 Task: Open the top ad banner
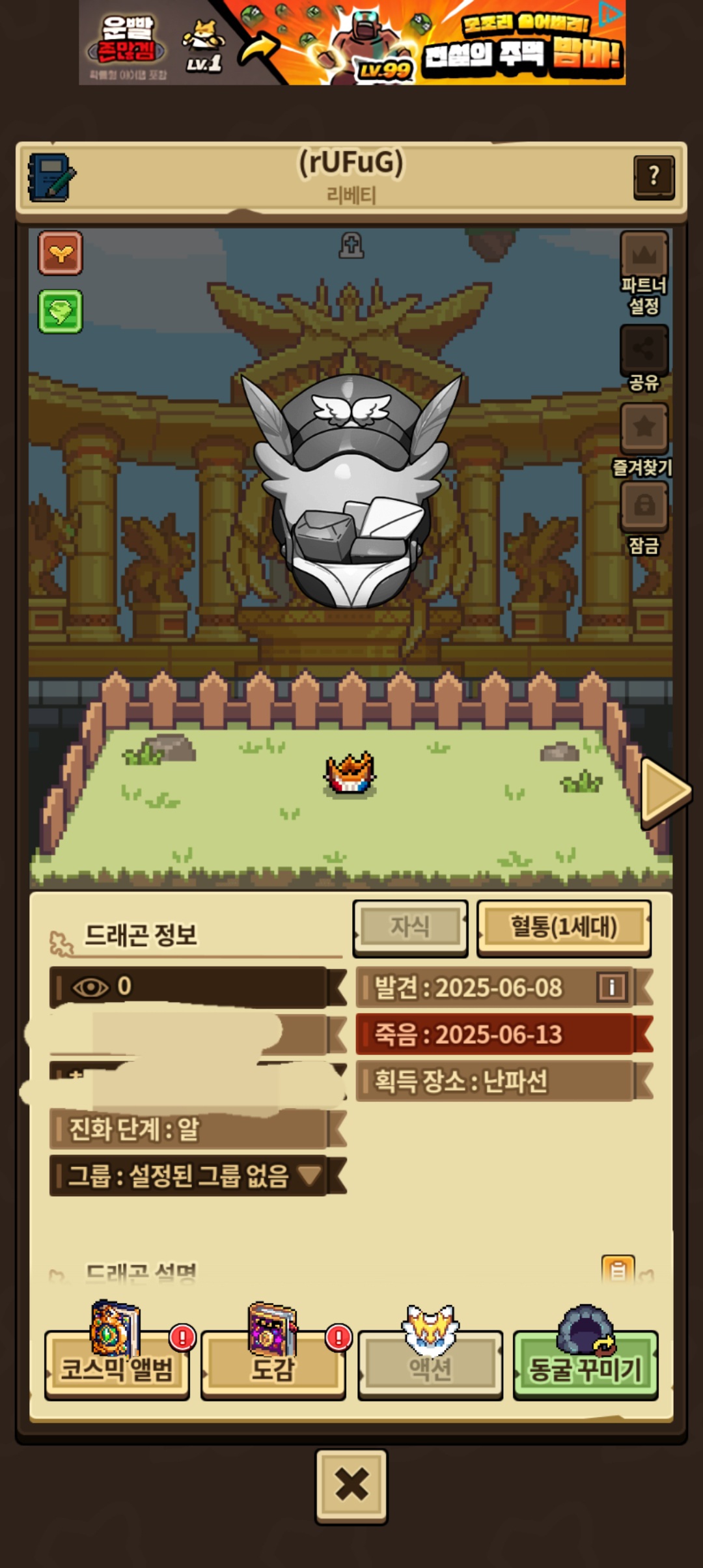click(x=352, y=42)
